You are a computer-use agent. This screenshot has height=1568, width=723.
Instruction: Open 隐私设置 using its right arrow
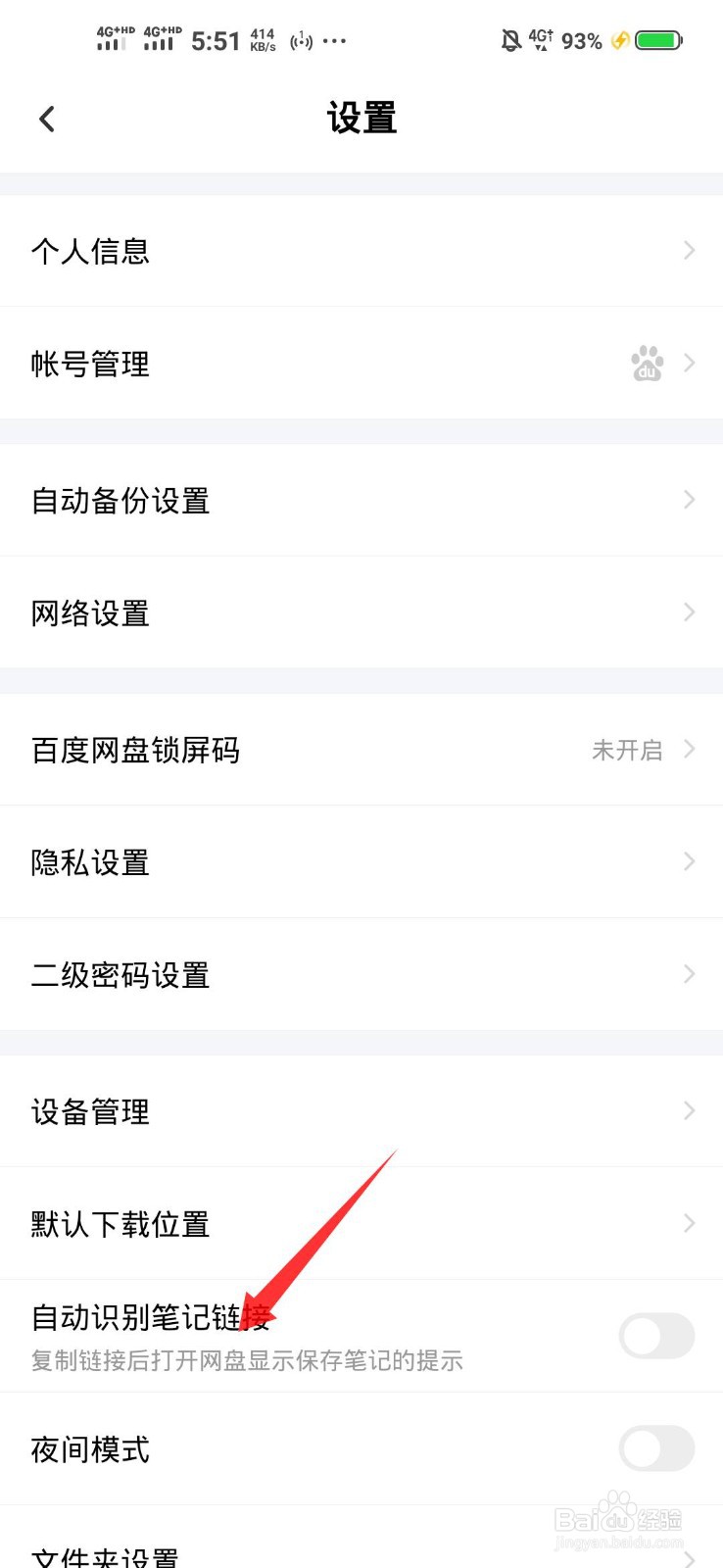click(x=689, y=861)
